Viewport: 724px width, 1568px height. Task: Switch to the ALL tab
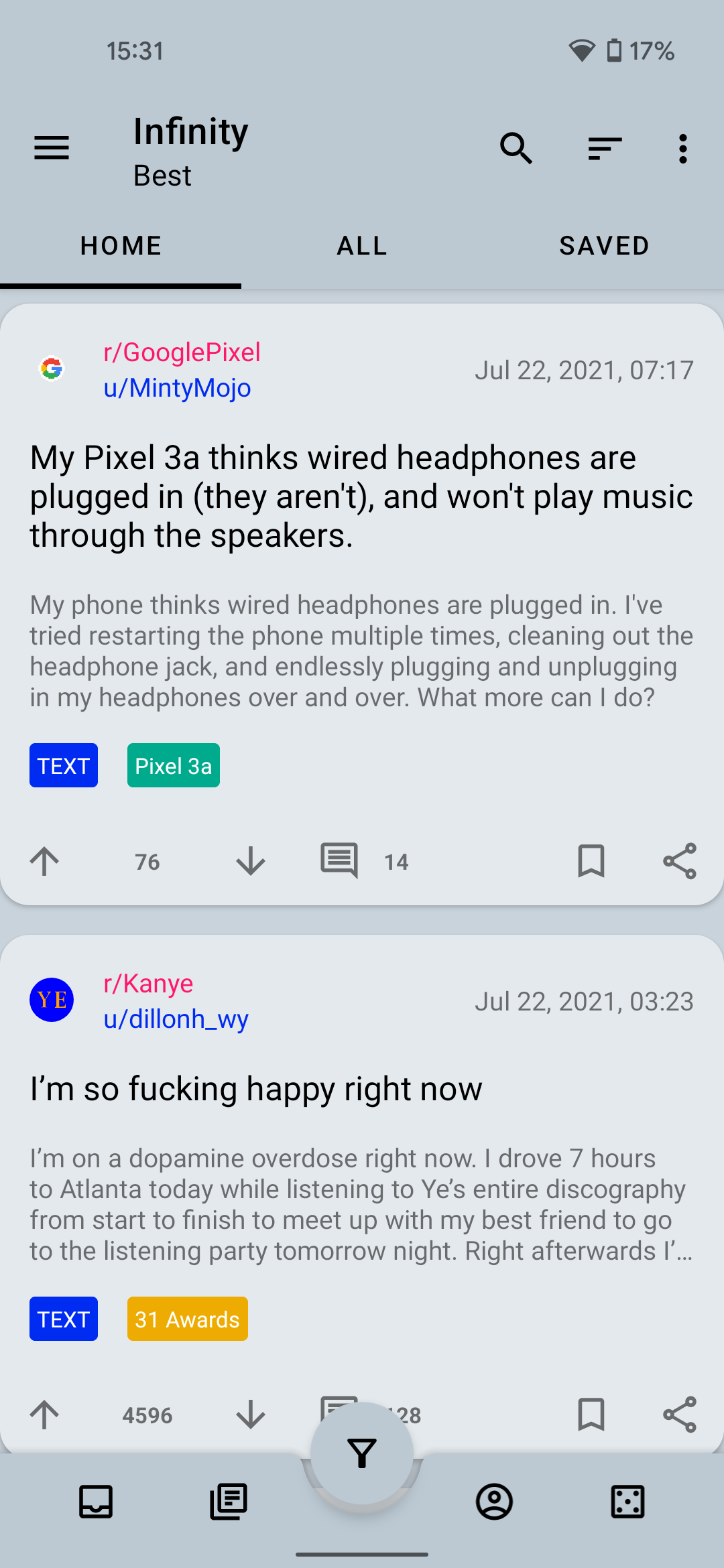[x=362, y=246]
